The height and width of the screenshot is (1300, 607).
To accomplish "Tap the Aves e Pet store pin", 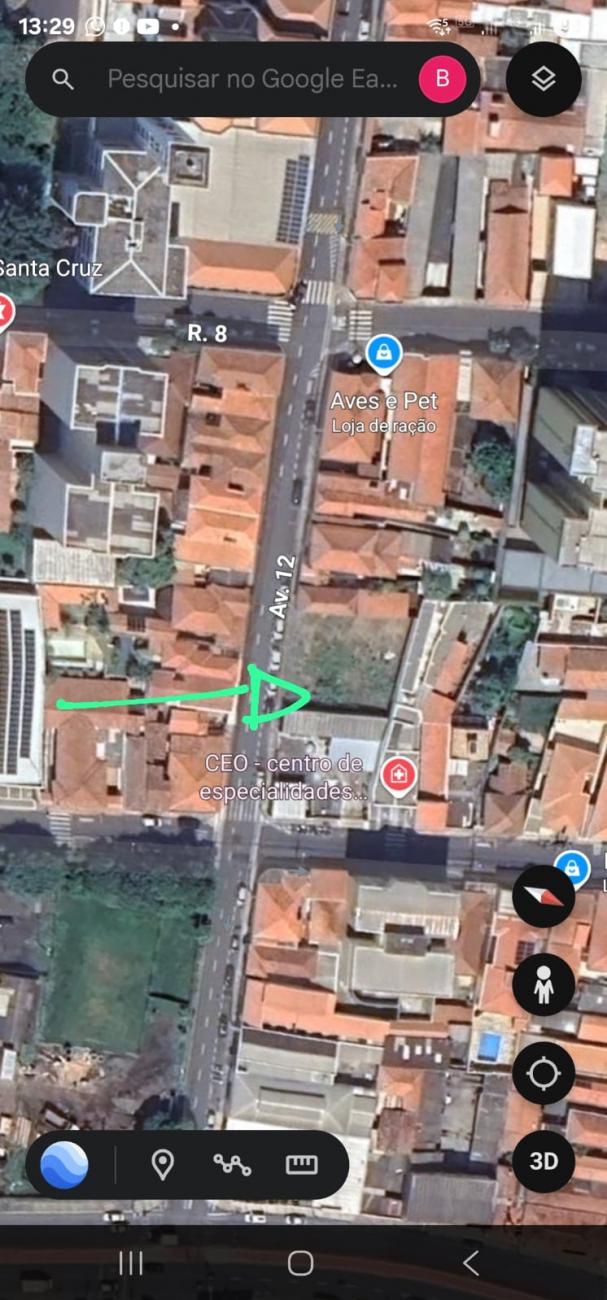I will tap(384, 352).
